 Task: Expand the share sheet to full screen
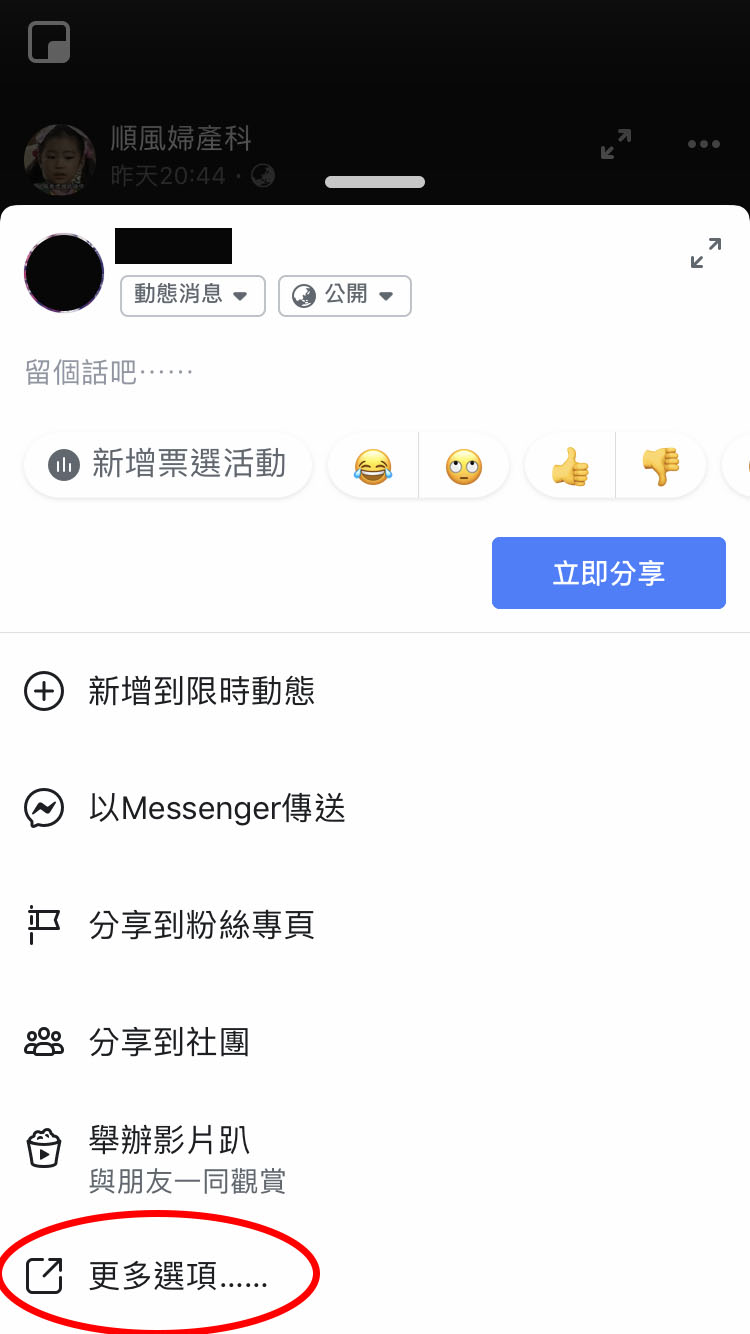pyautogui.click(x=705, y=253)
